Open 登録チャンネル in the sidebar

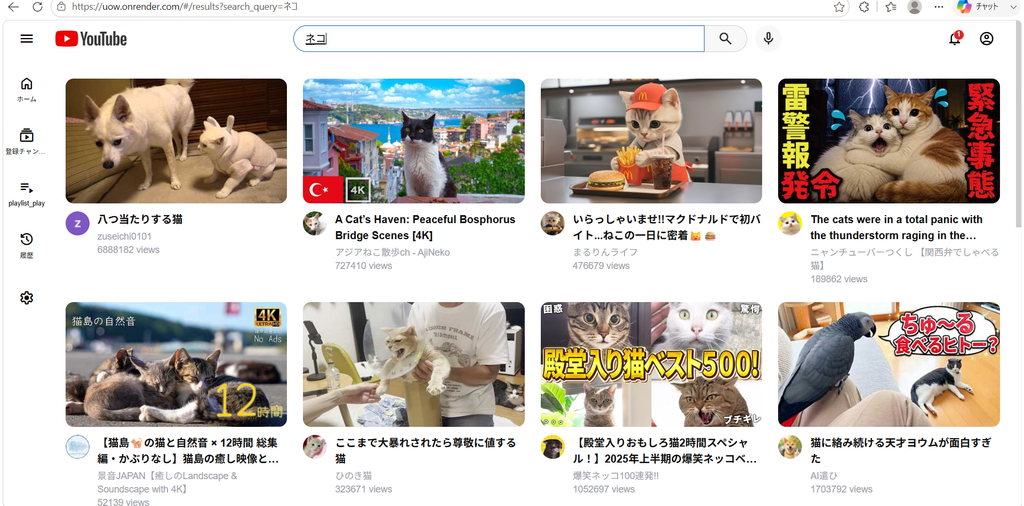[26, 142]
